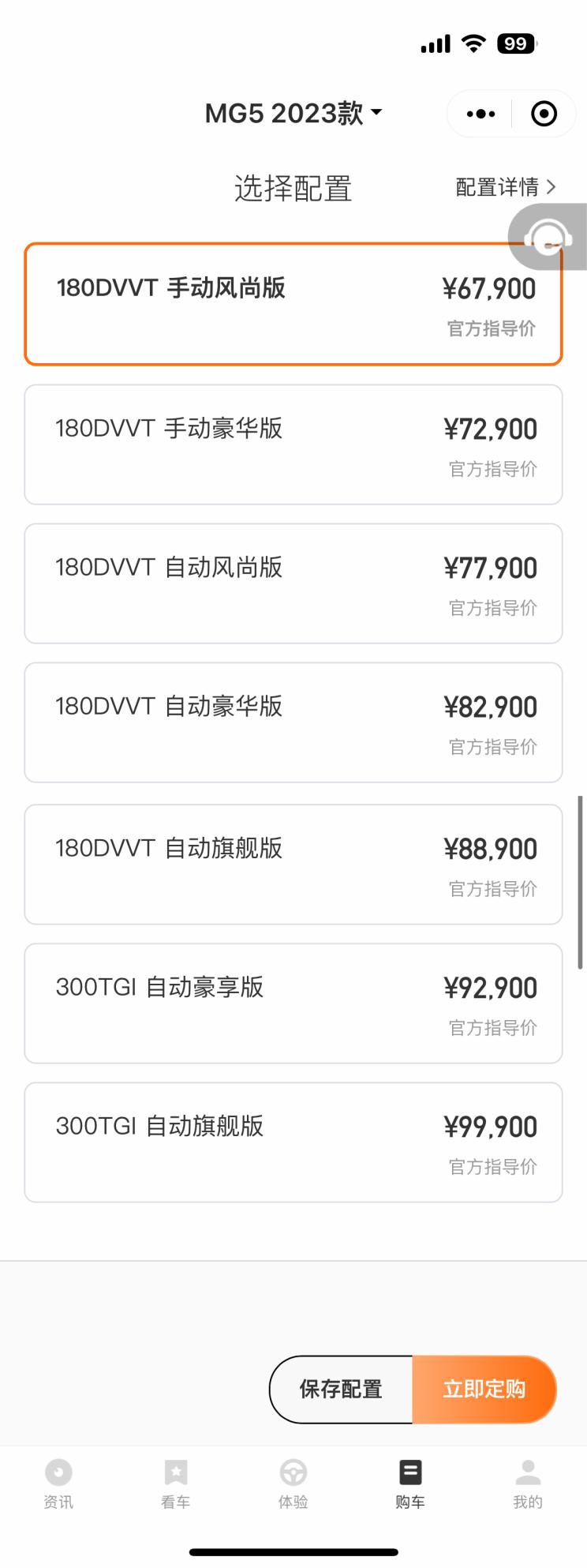Image resolution: width=587 pixels, height=1568 pixels.
Task: Switch to the 资讯 tab
Action: [x=58, y=1483]
